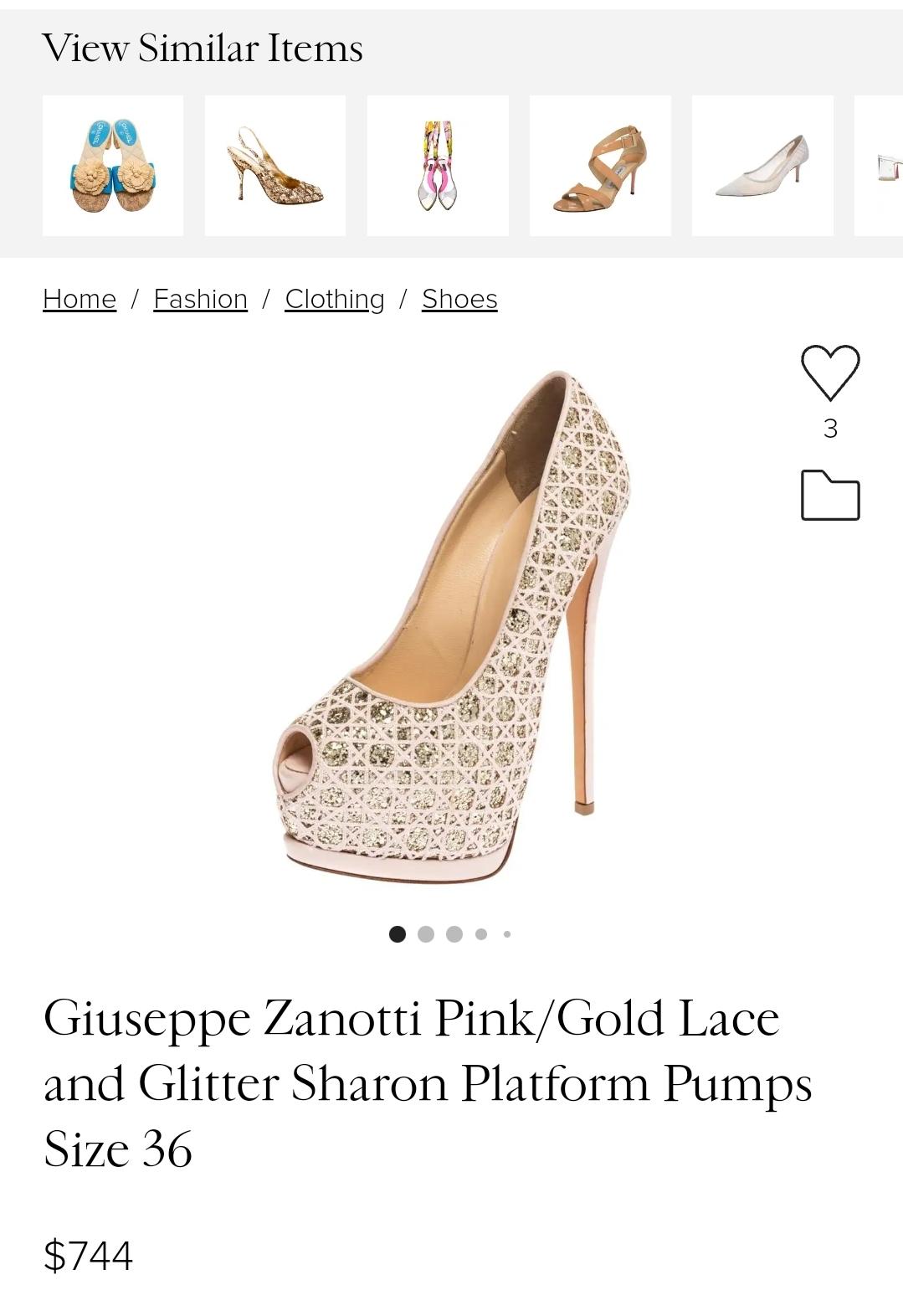
Task: Navigate to the Clothing breadcrumb
Action: (335, 299)
